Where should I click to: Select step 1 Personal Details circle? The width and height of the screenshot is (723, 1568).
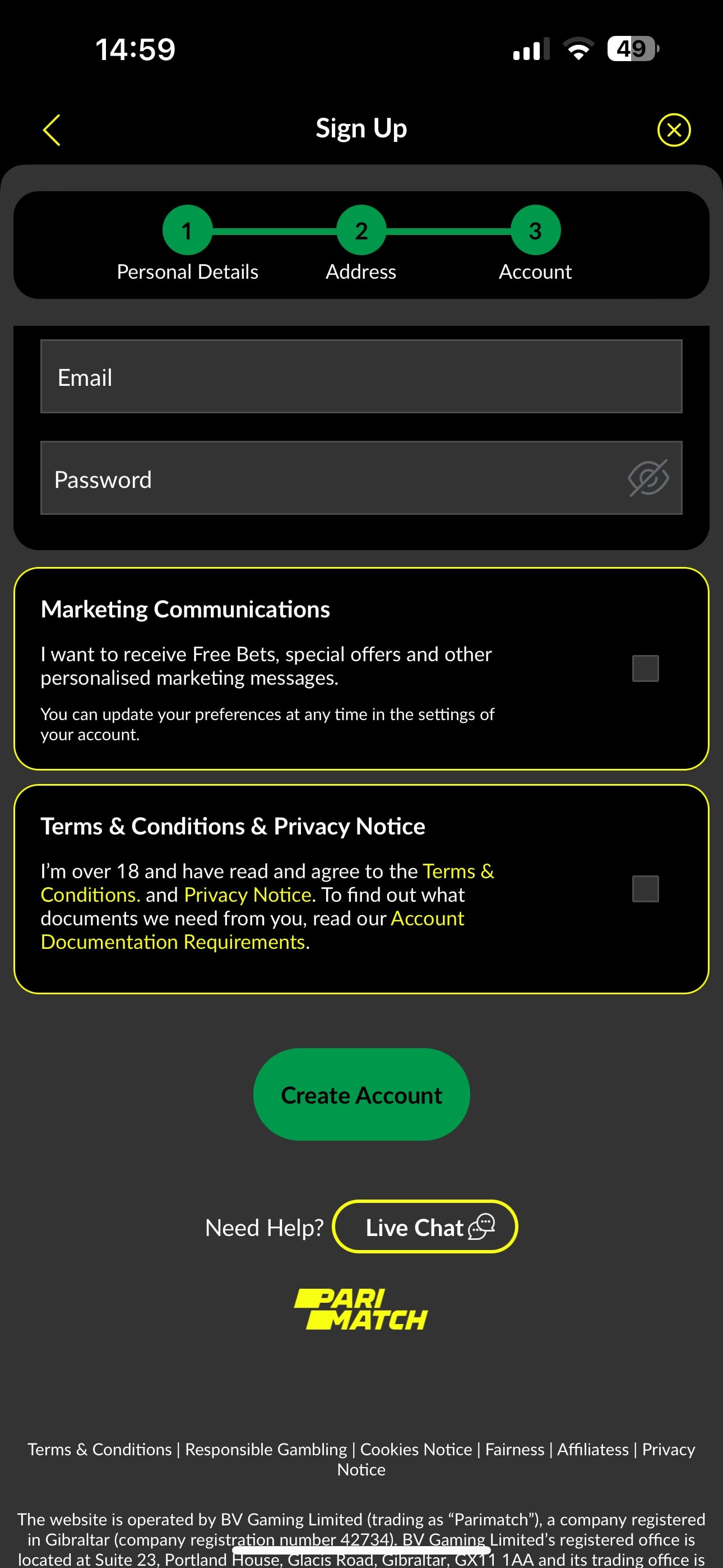187,230
